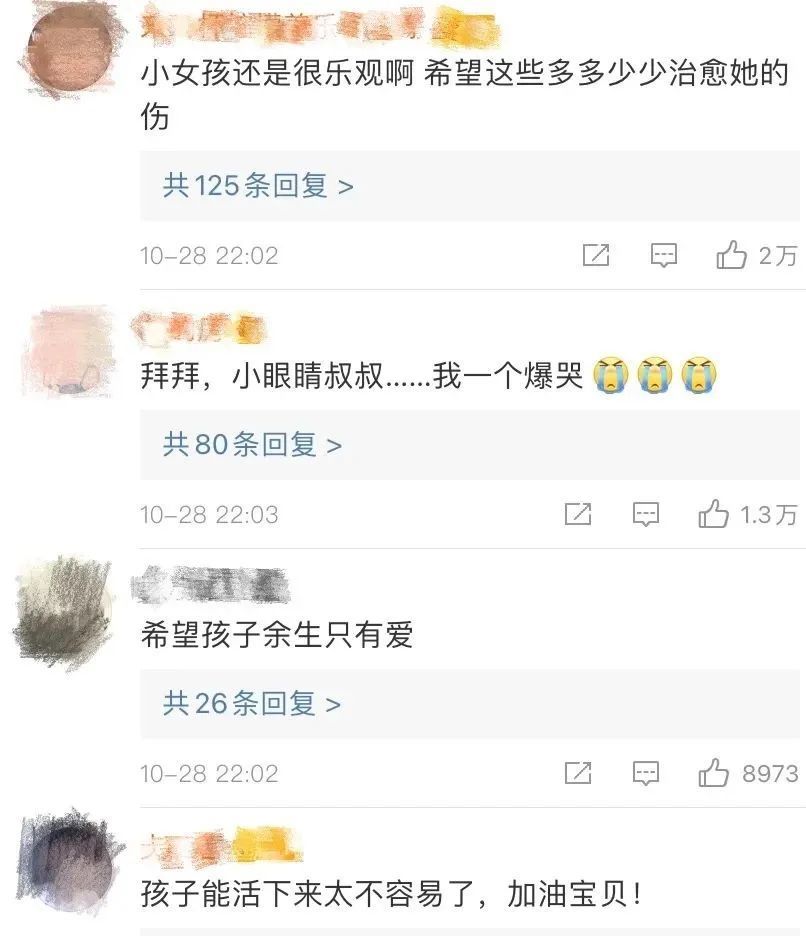Expand the 80 replies thread
The width and height of the screenshot is (806, 936).
tap(252, 445)
